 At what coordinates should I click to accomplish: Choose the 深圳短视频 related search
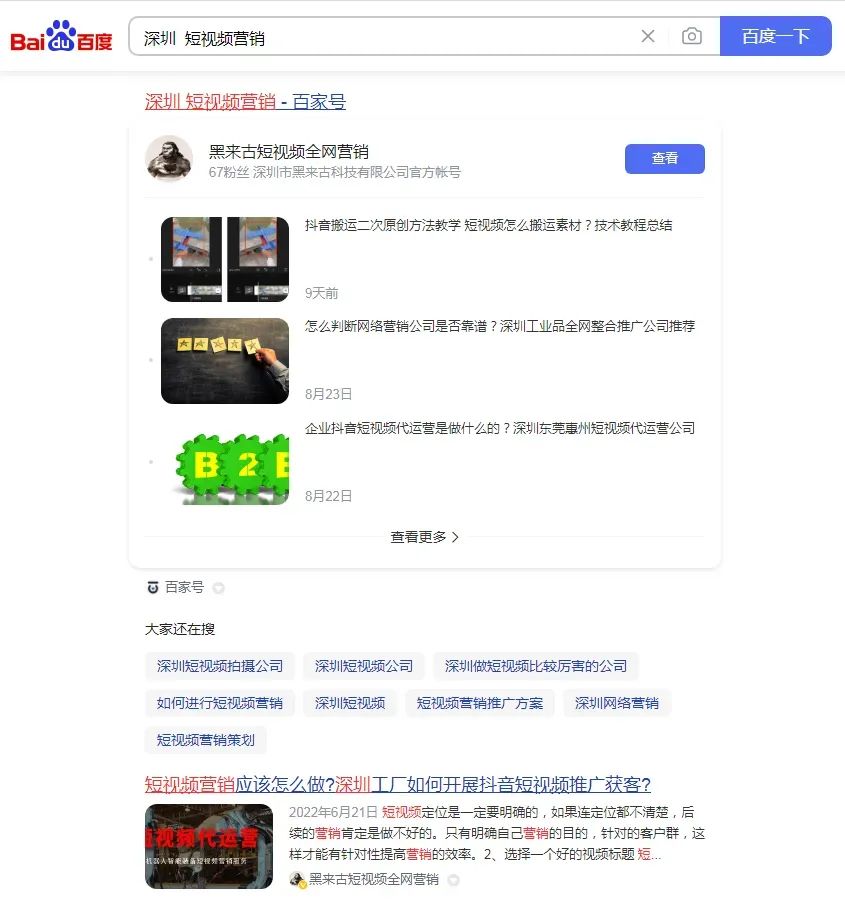[350, 703]
